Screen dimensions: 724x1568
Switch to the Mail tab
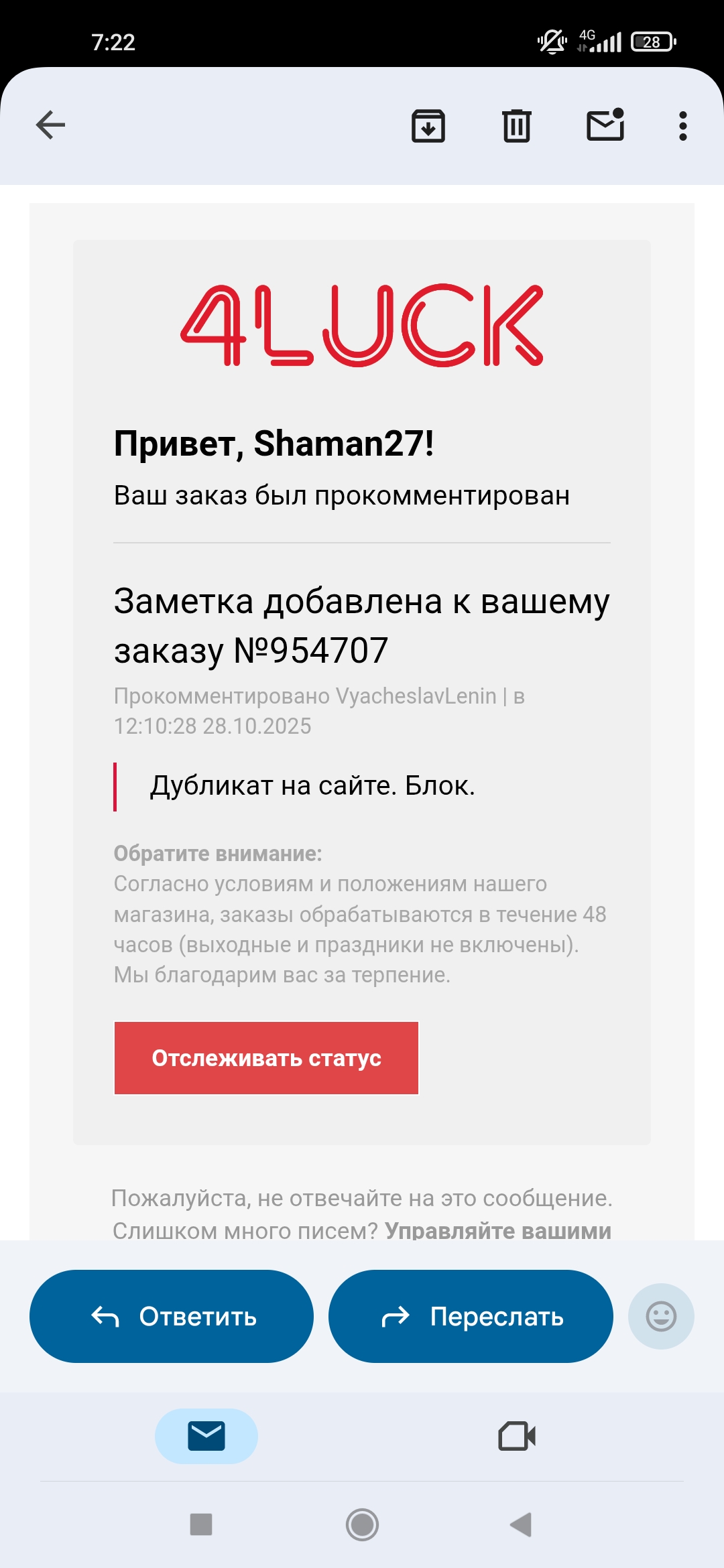pos(206,1436)
